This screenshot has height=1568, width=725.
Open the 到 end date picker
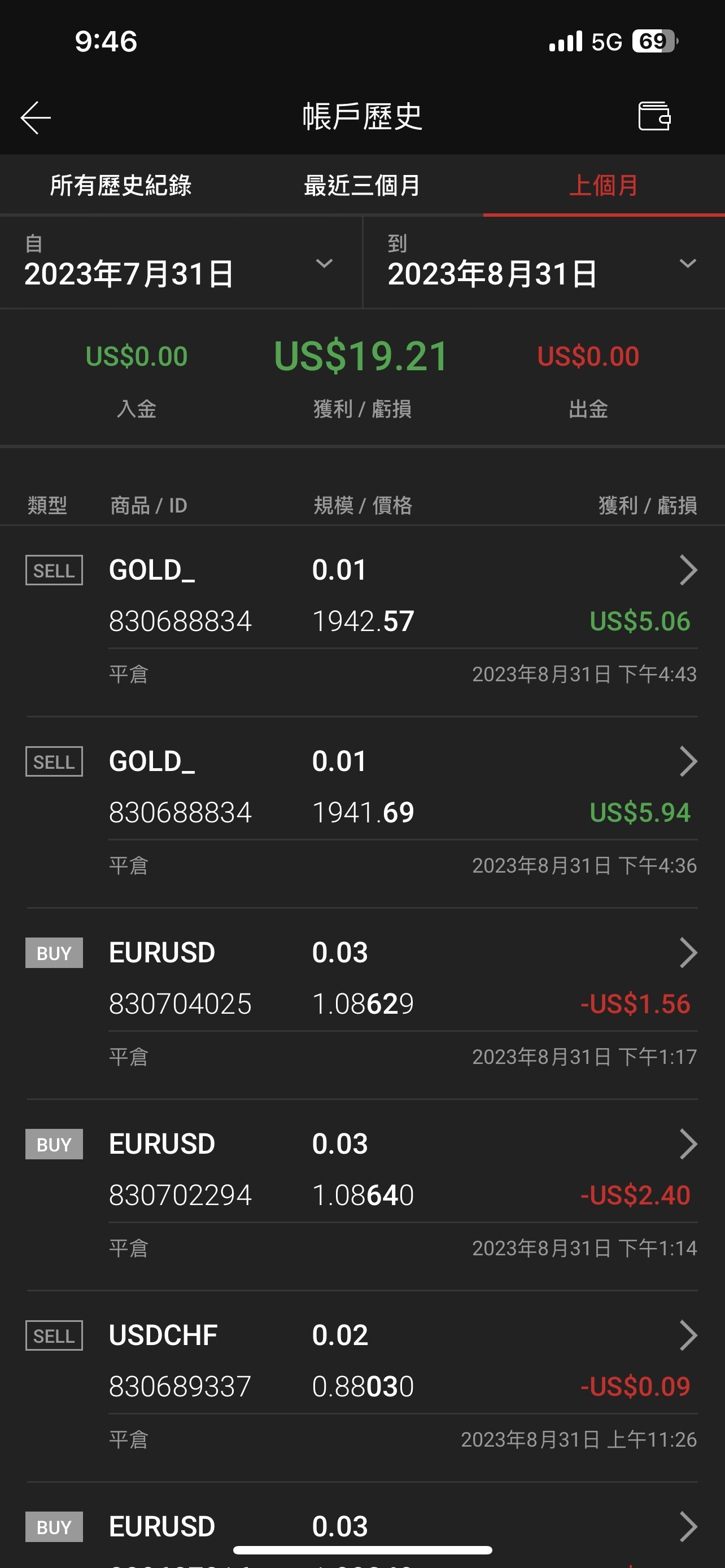coord(543,263)
